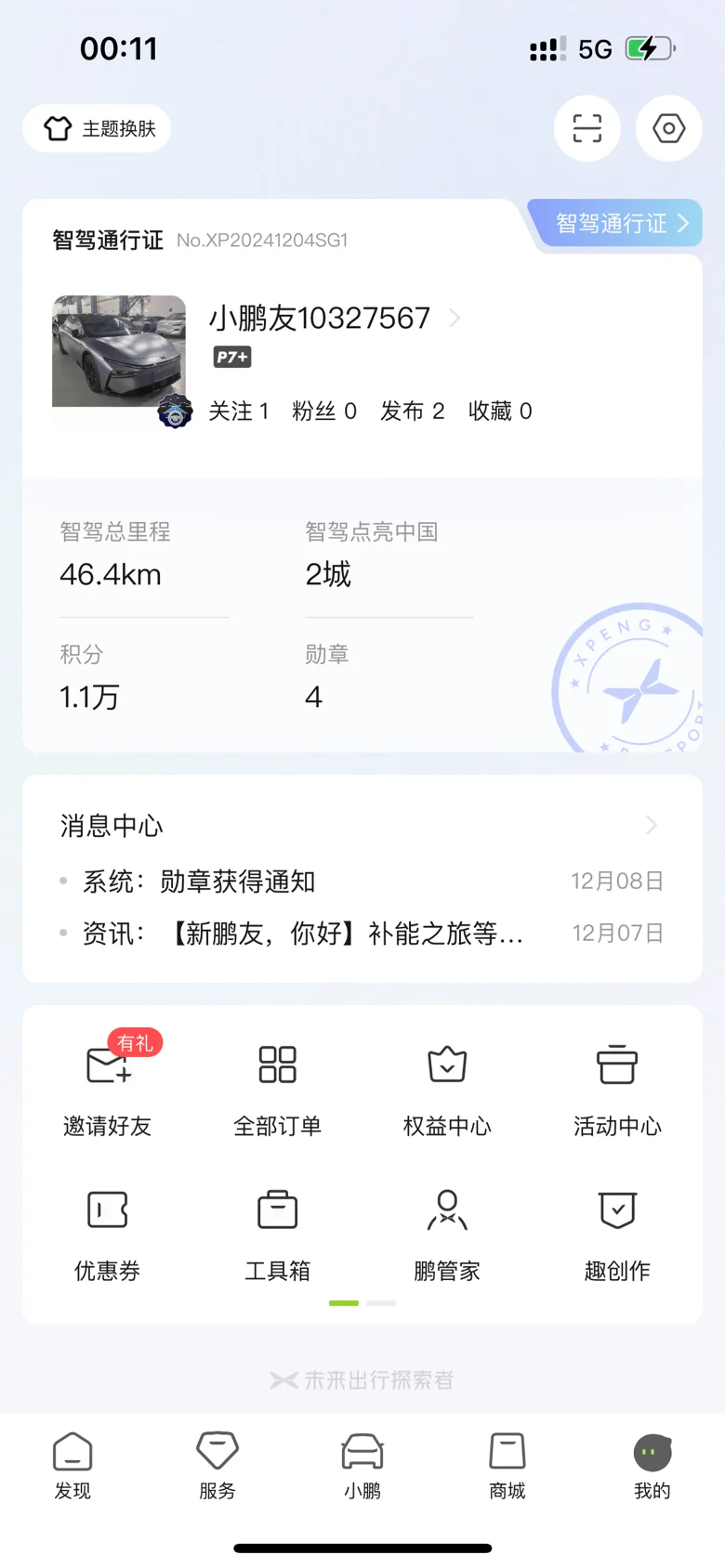This screenshot has height=1568, width=725.
Task: Open the 主题换肤 theme switcher
Action: tap(98, 128)
